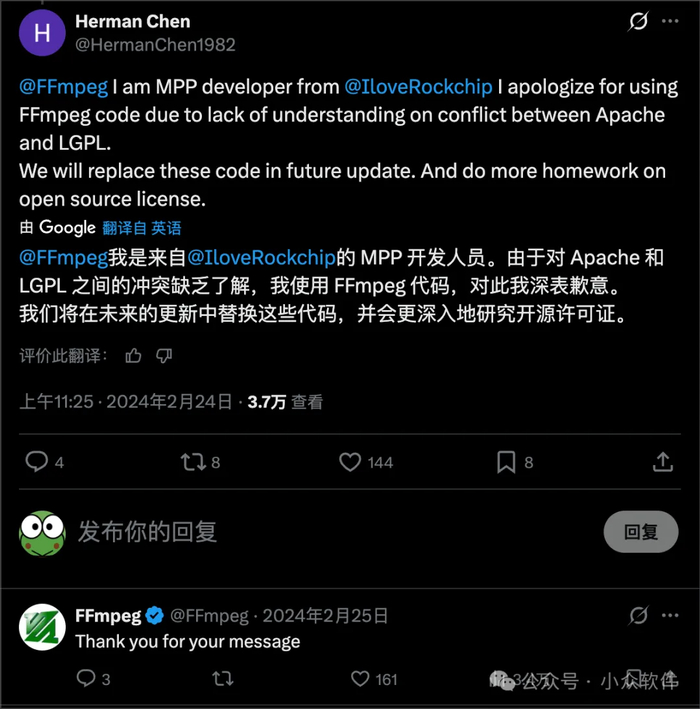Viewport: 700px width, 709px height.
Task: Rate the translation with thumbs down
Action: (x=165, y=355)
